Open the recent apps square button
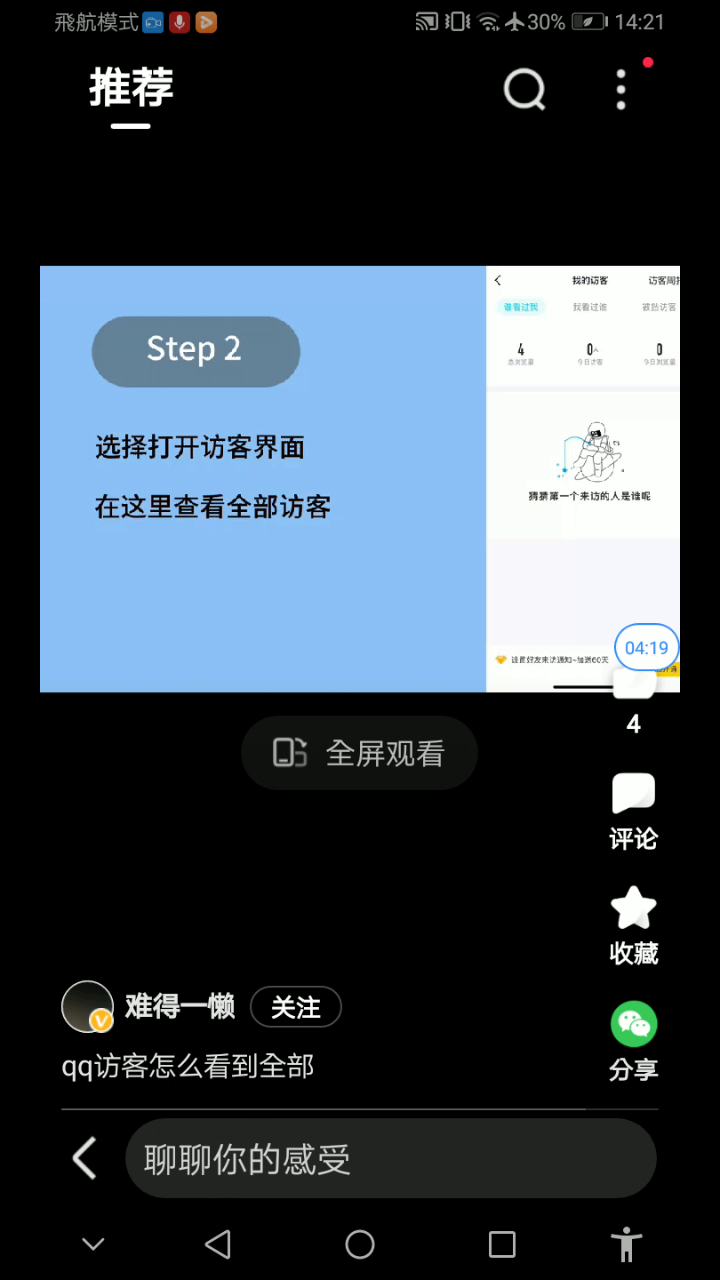 pos(502,1244)
